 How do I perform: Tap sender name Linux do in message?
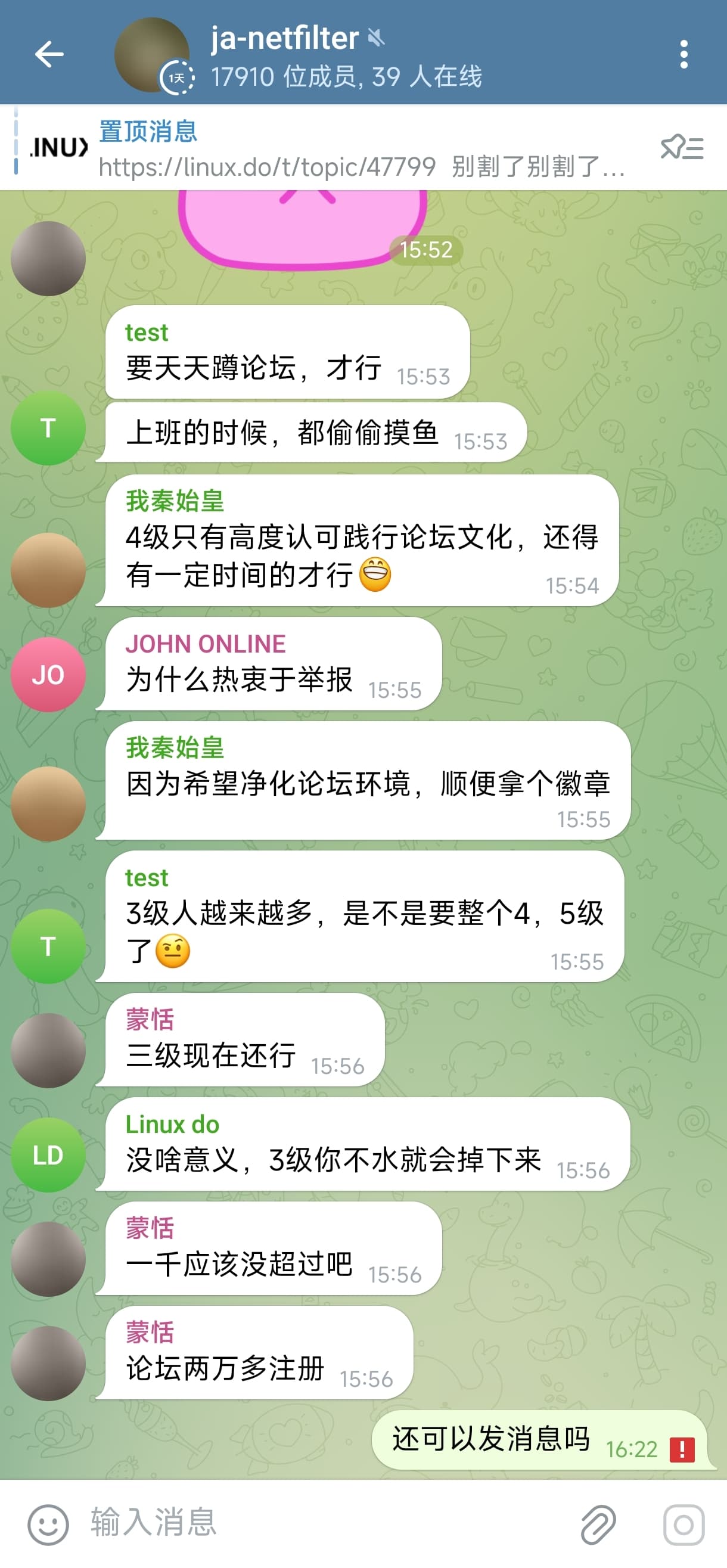coord(172,1124)
